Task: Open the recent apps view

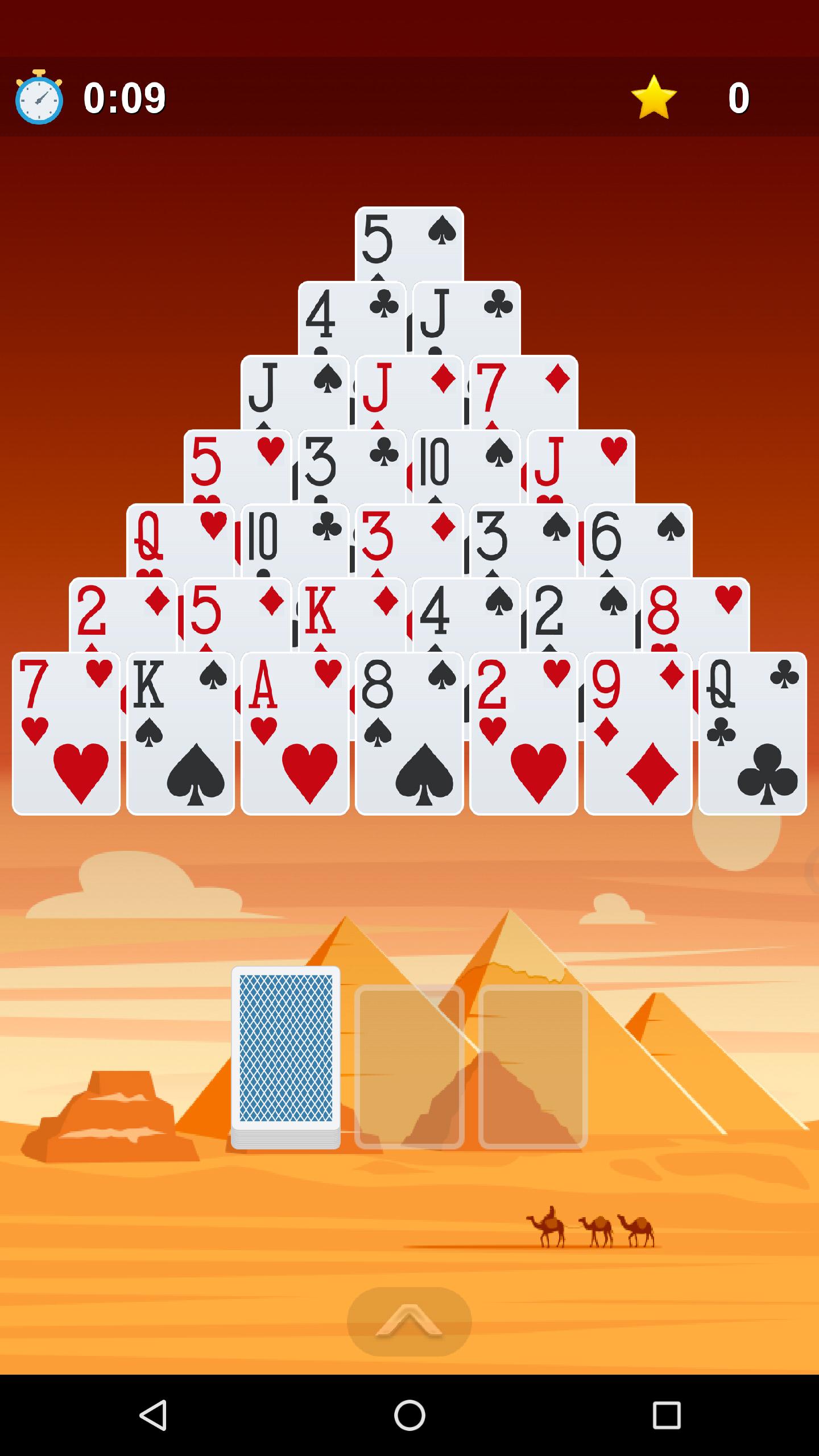Action: pos(666,1414)
